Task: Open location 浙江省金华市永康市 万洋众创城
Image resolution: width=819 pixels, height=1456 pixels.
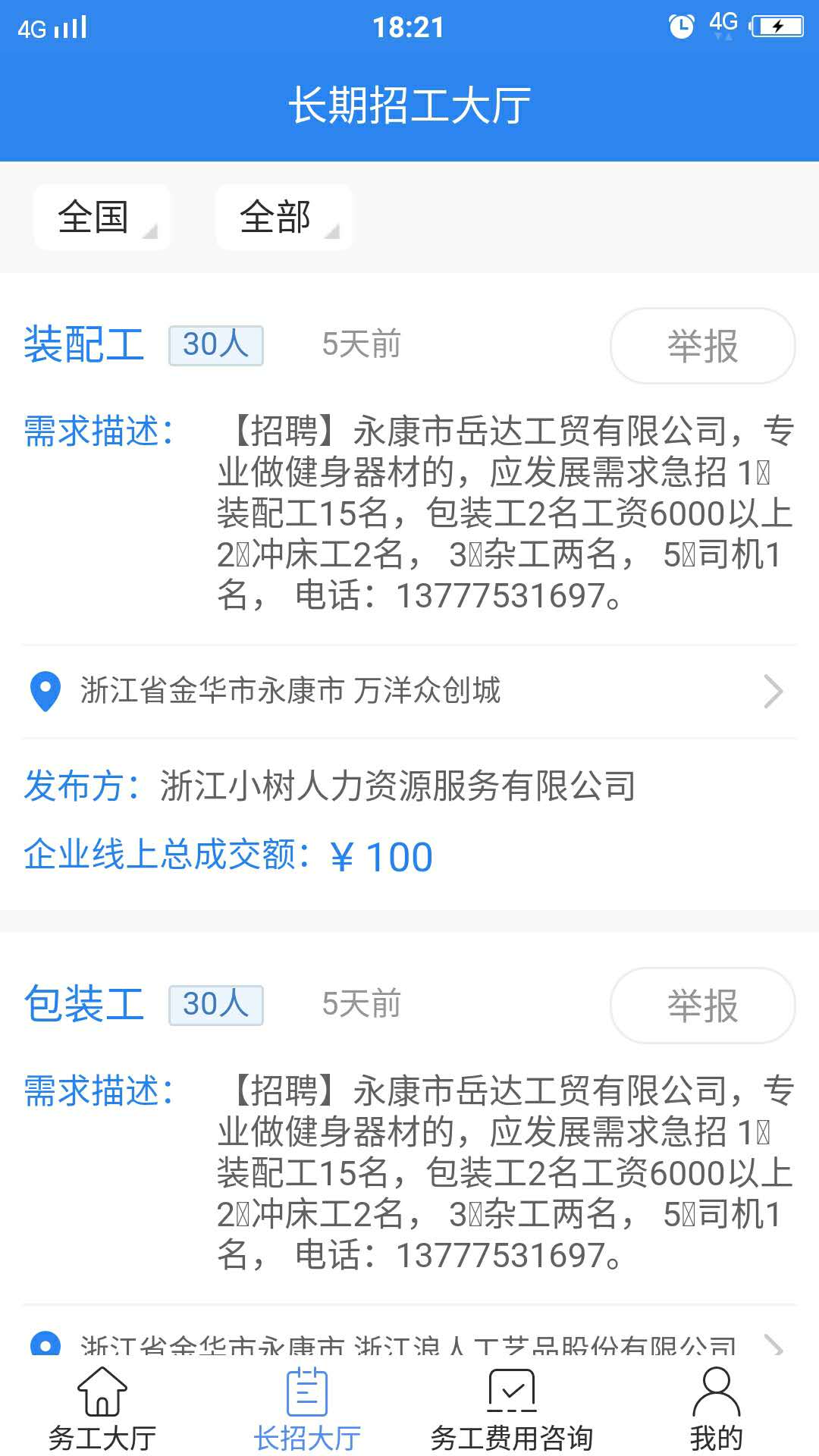Action: [409, 691]
